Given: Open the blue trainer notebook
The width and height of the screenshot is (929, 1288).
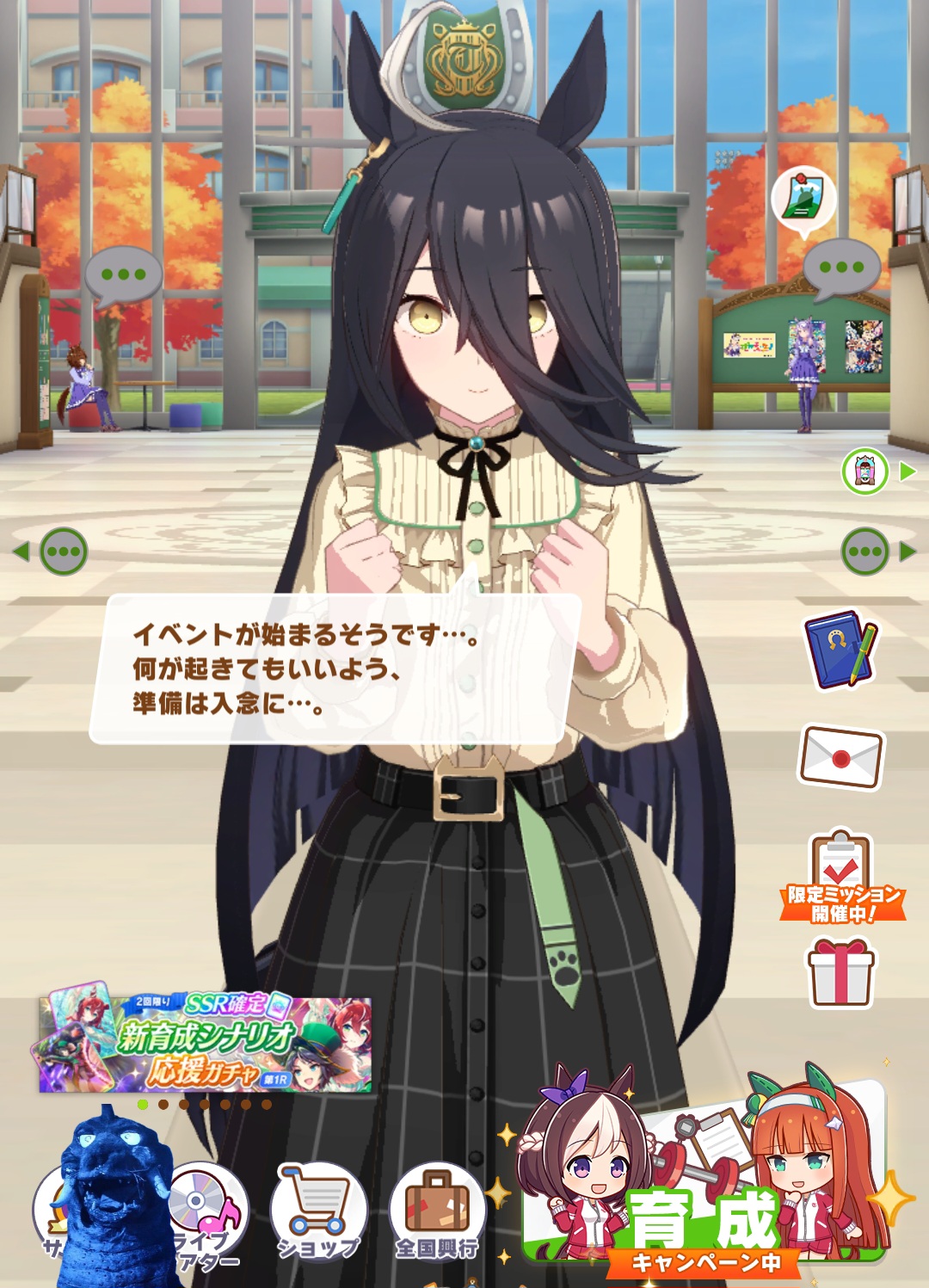Looking at the screenshot, I should click(x=840, y=649).
